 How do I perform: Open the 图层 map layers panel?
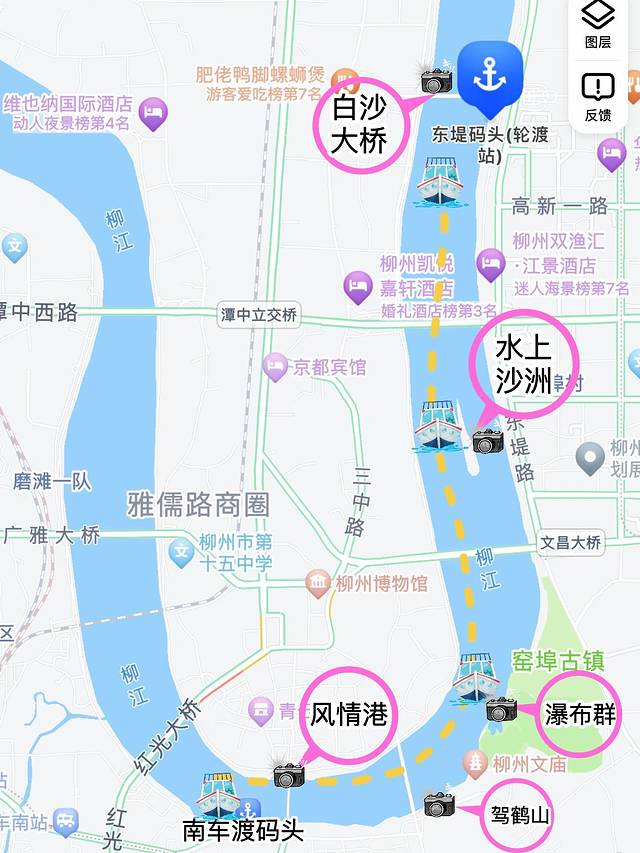(598, 24)
